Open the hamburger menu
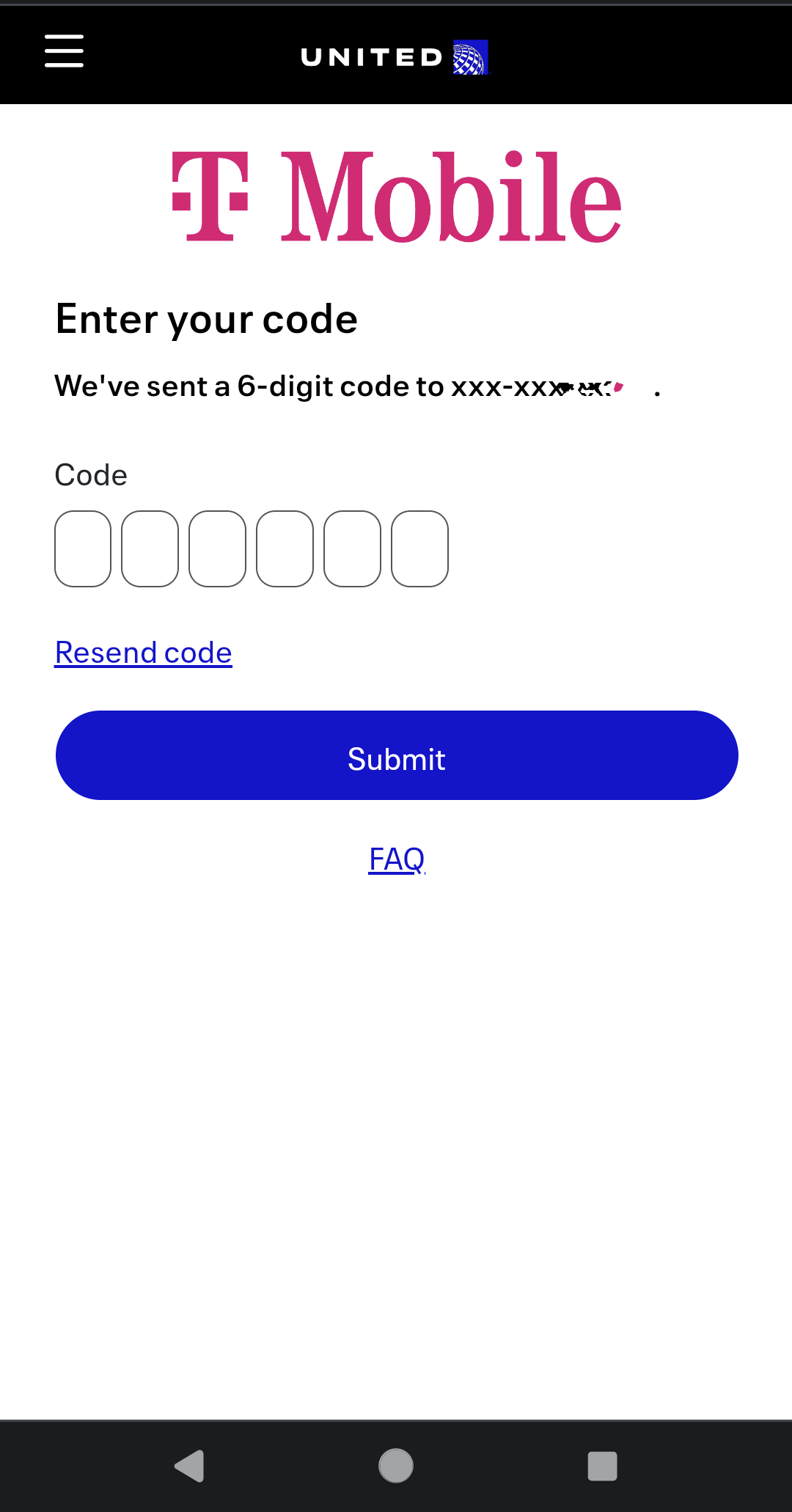This screenshot has height=1512, width=792. click(64, 51)
